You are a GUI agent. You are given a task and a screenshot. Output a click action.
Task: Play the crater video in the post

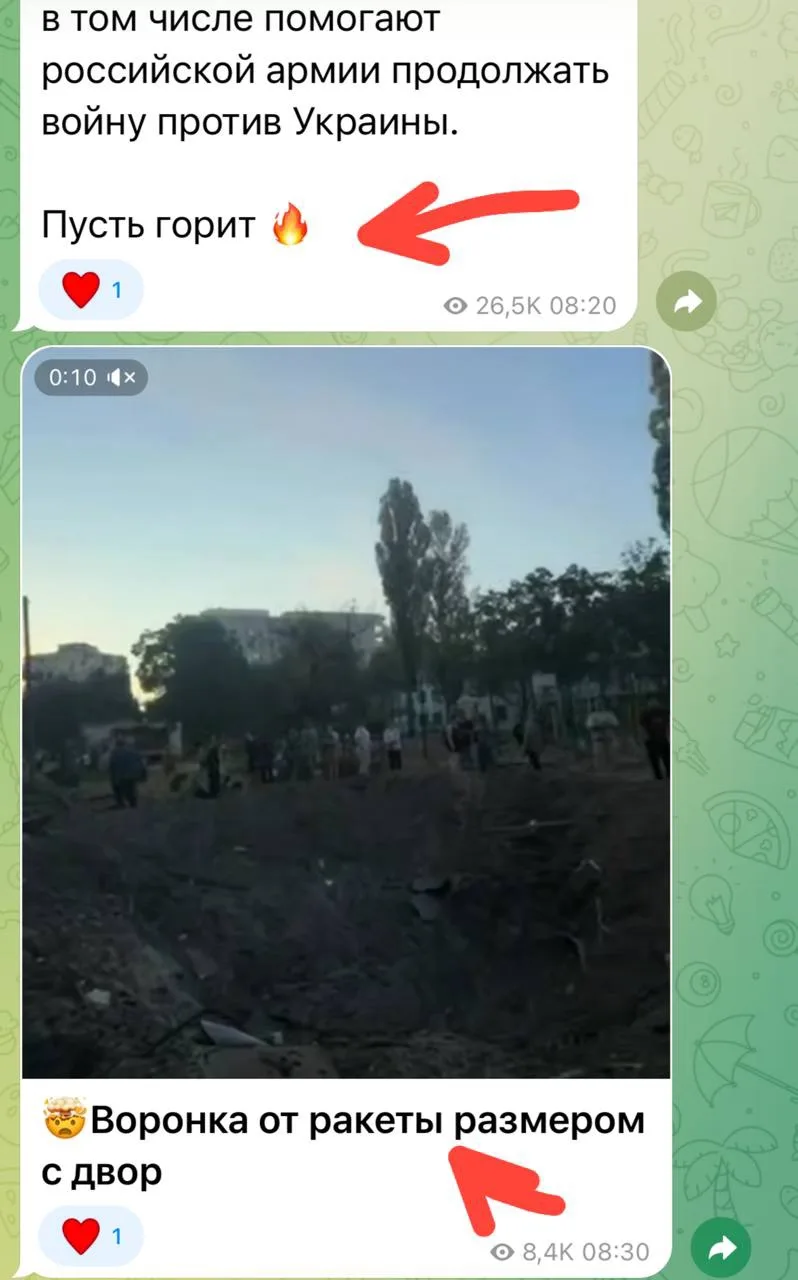[346, 713]
